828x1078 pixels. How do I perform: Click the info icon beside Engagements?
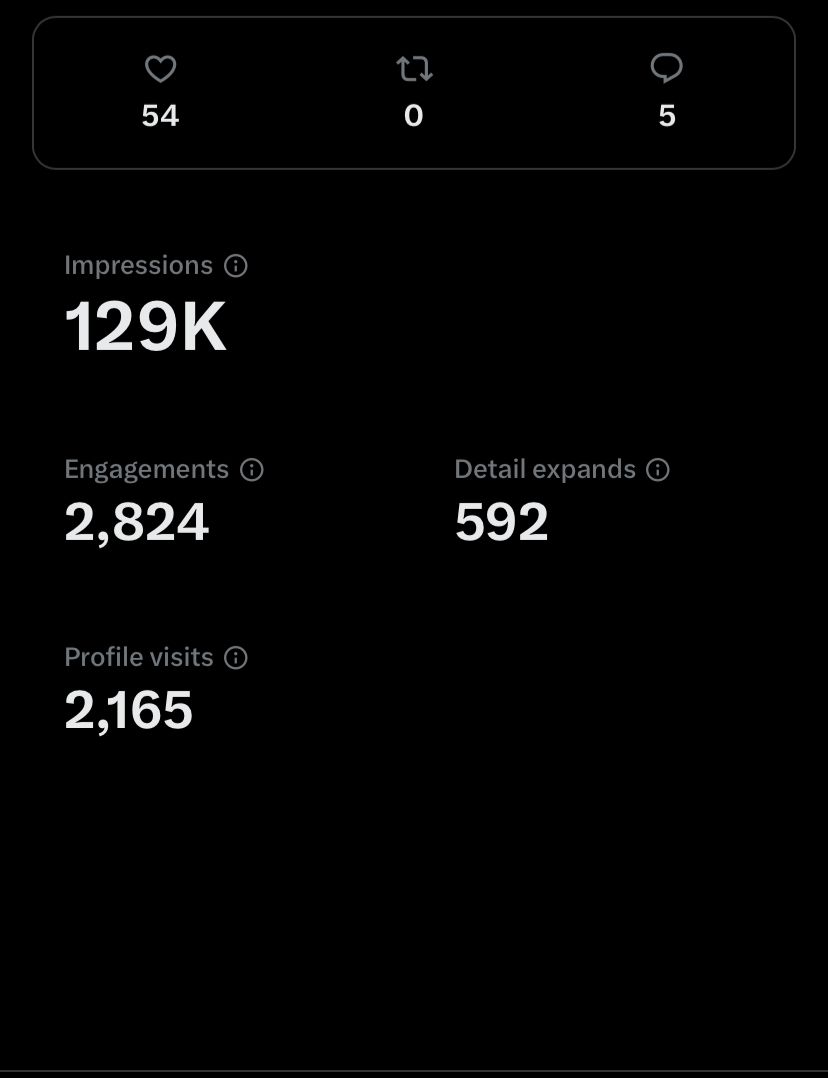click(253, 469)
